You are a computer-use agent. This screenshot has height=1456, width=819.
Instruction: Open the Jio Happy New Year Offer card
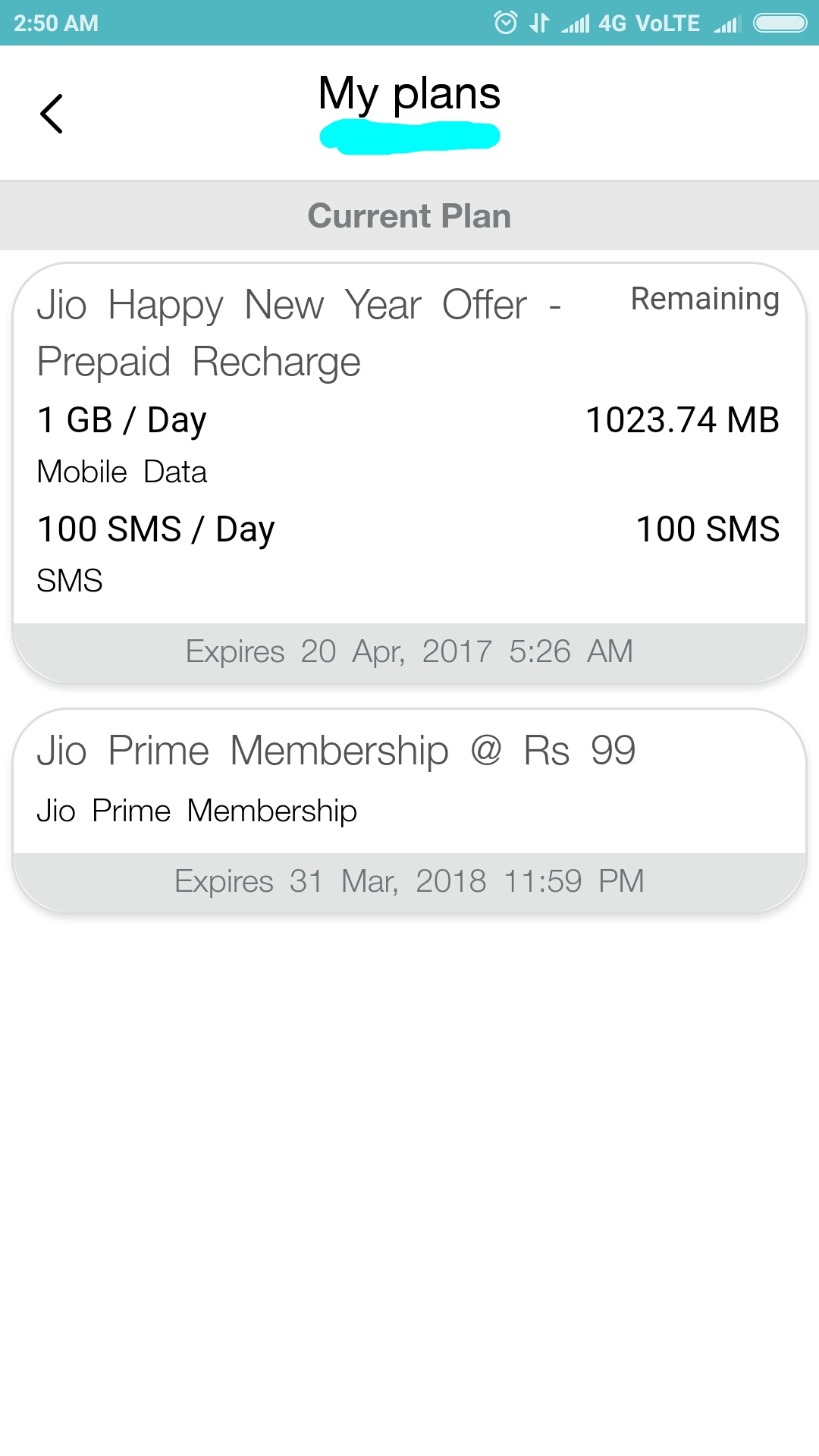click(409, 473)
